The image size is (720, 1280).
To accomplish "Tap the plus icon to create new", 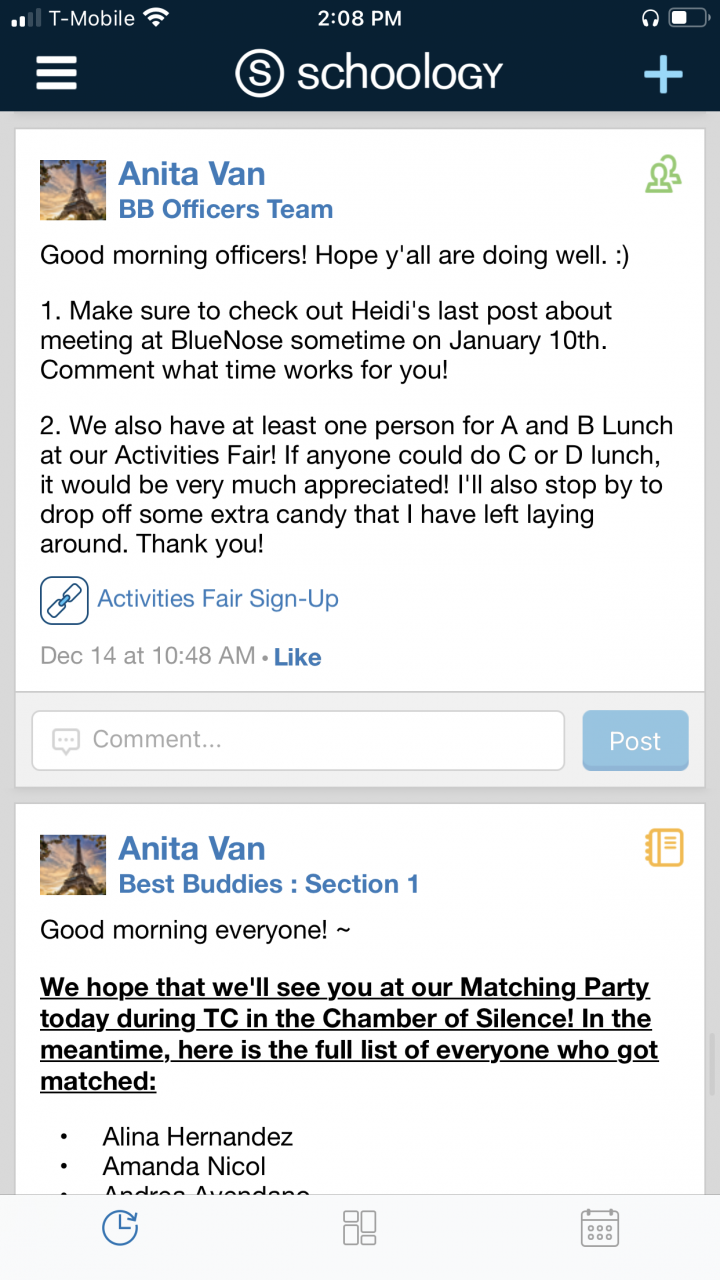I will click(x=663, y=74).
